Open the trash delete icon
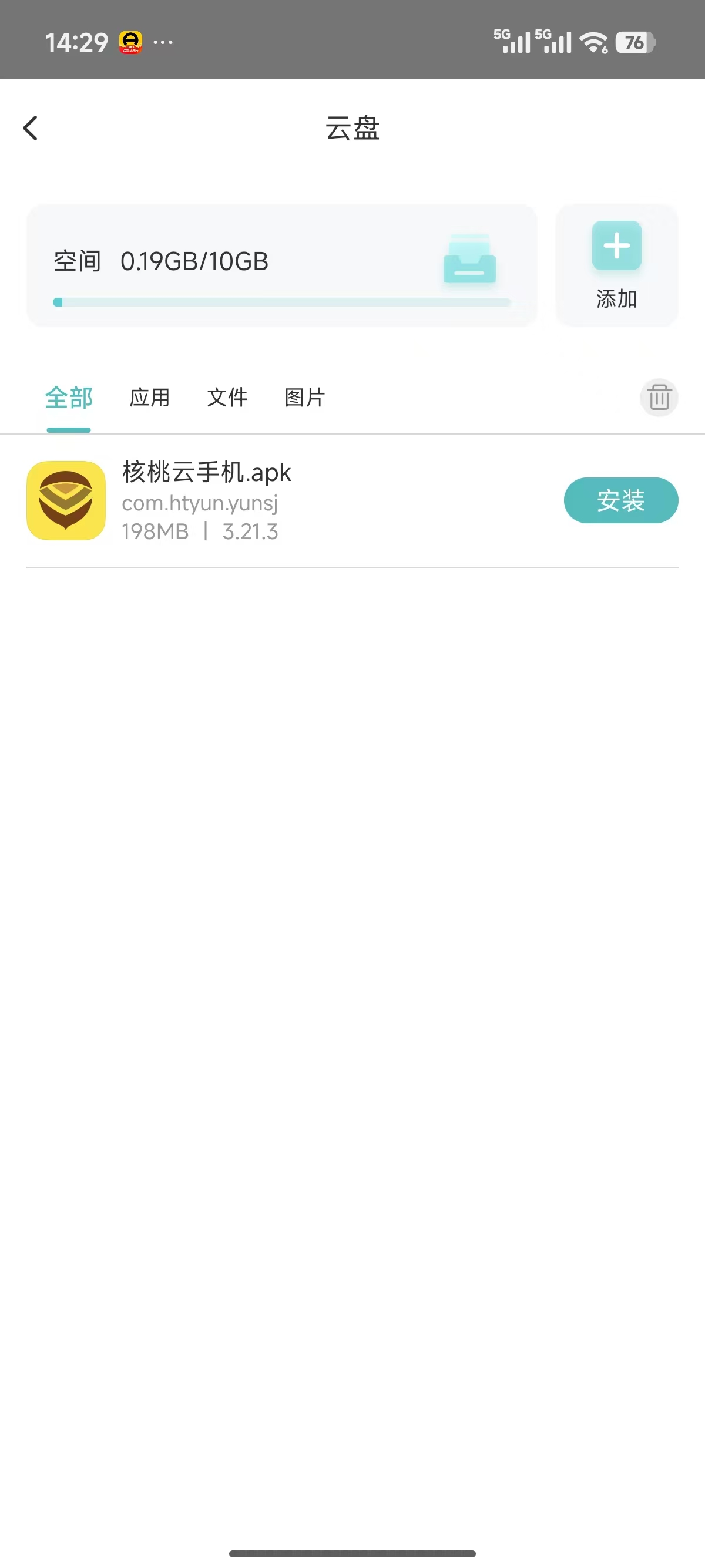This screenshot has height=1568, width=705. point(659,397)
